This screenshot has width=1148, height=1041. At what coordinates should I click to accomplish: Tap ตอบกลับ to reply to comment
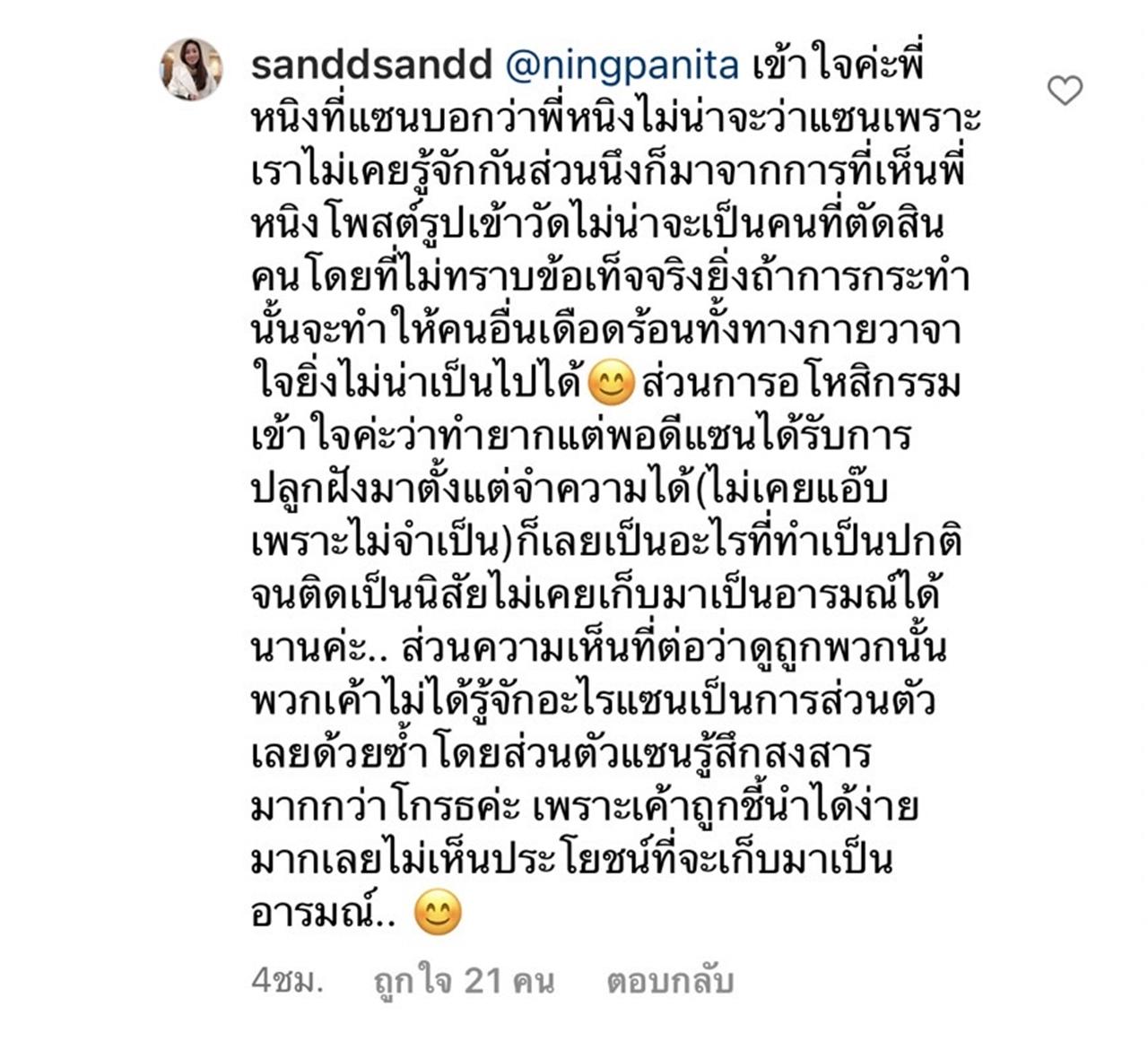670,981
